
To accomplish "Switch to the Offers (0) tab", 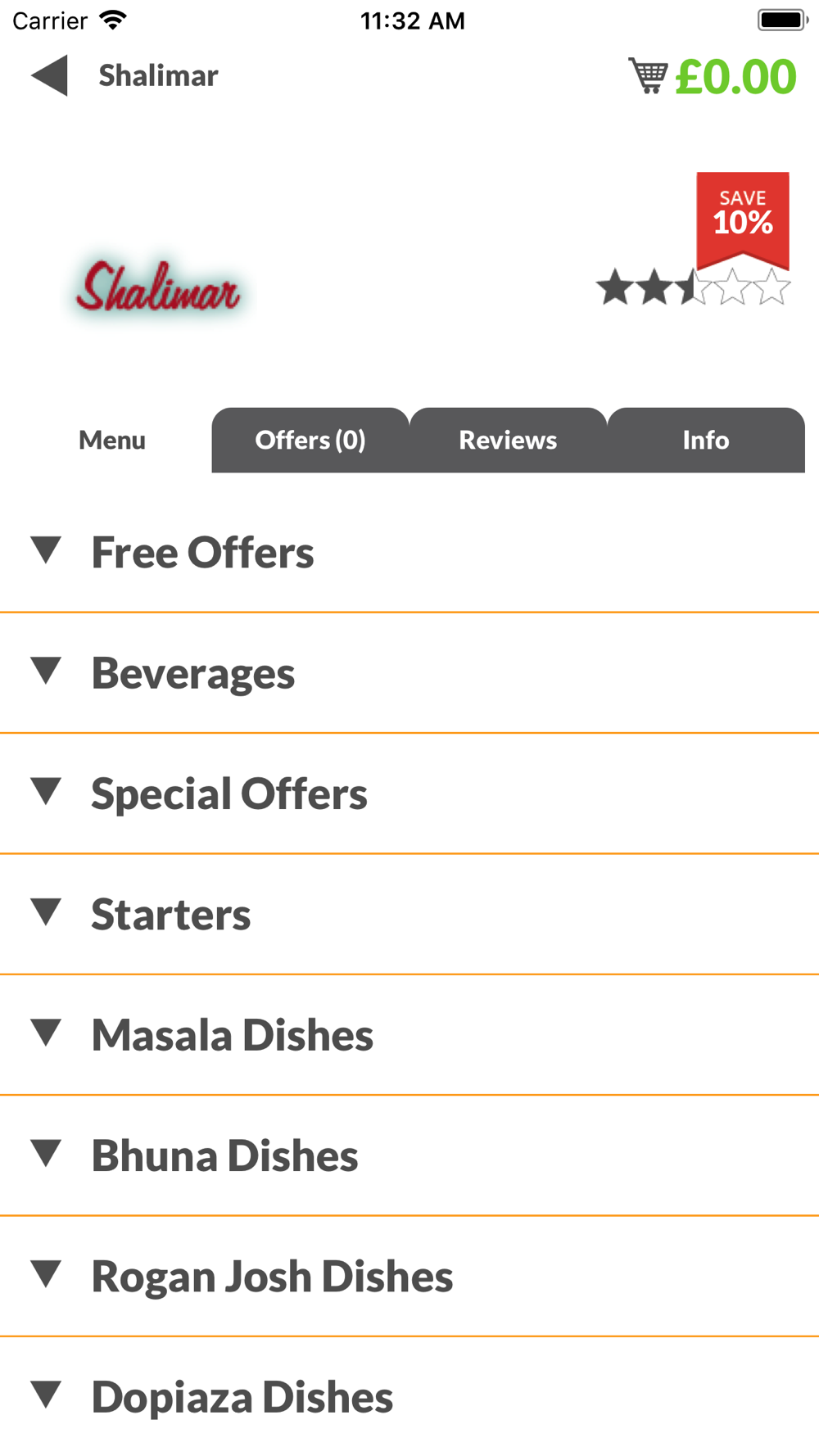I will pyautogui.click(x=310, y=440).
